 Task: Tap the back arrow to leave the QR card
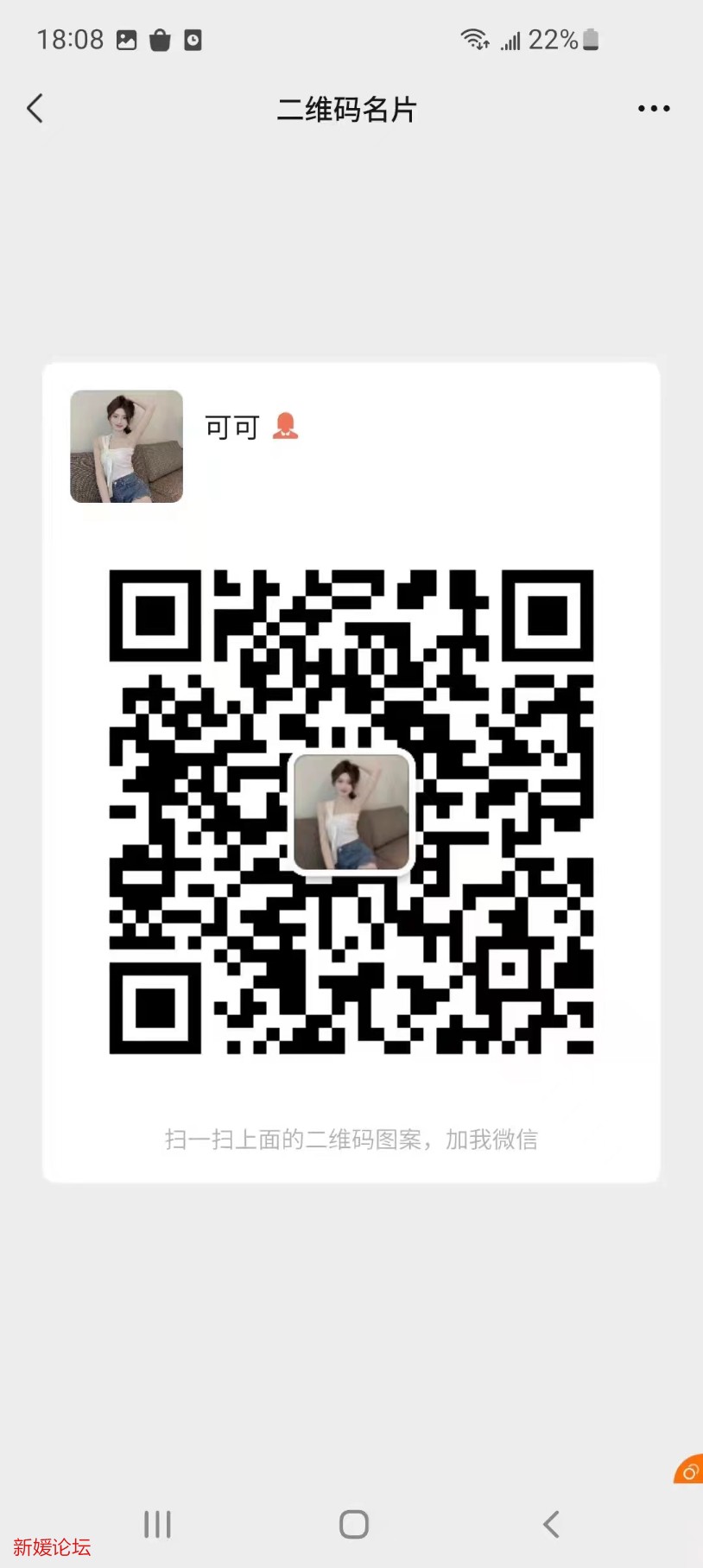point(35,108)
